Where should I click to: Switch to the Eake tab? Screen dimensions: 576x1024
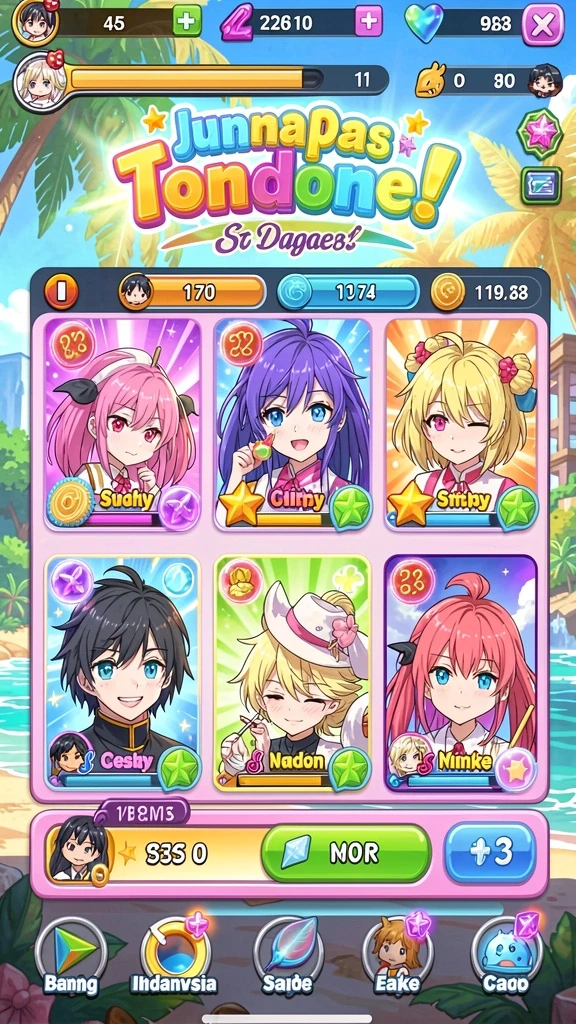pyautogui.click(x=396, y=957)
